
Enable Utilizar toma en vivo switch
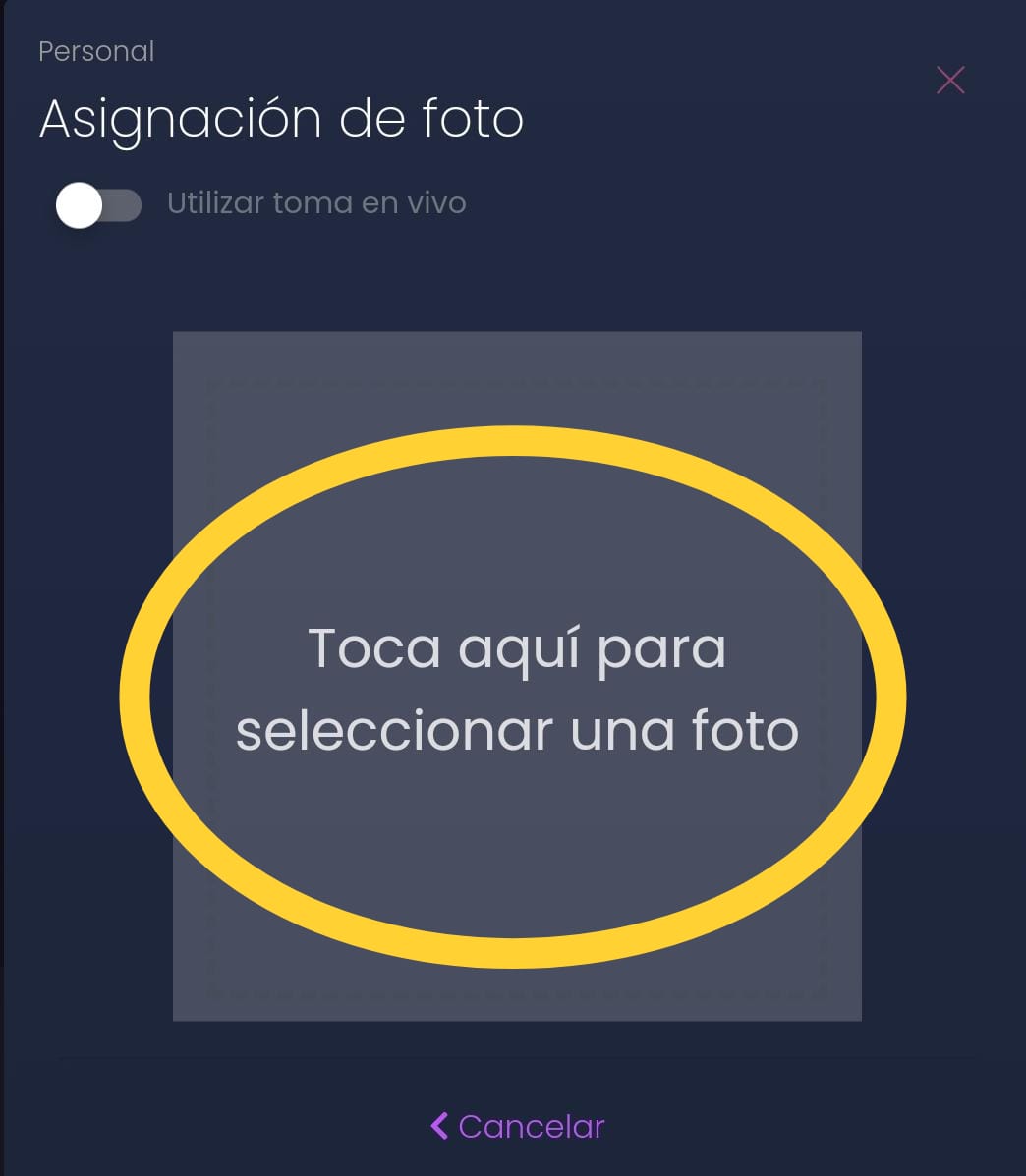click(x=99, y=205)
